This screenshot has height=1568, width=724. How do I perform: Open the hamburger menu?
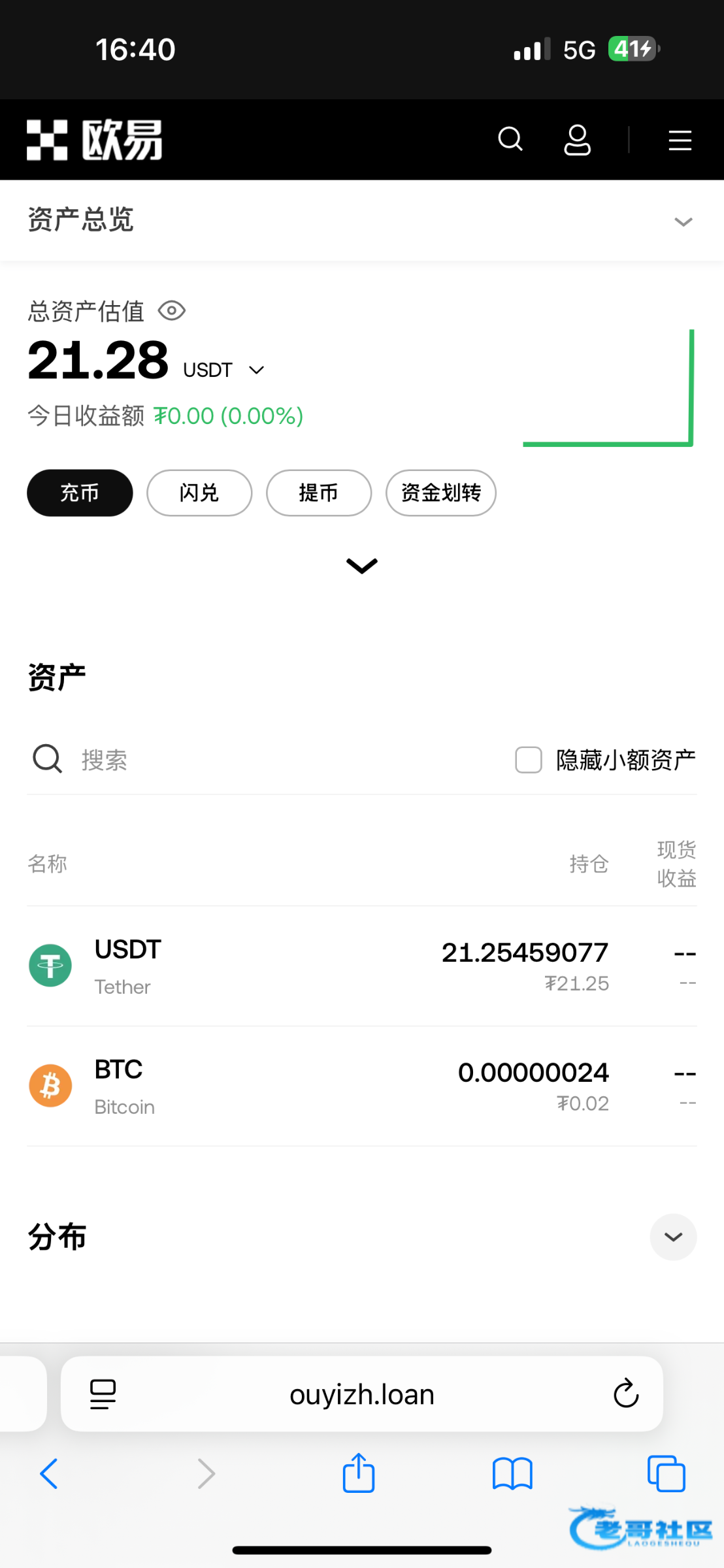680,140
